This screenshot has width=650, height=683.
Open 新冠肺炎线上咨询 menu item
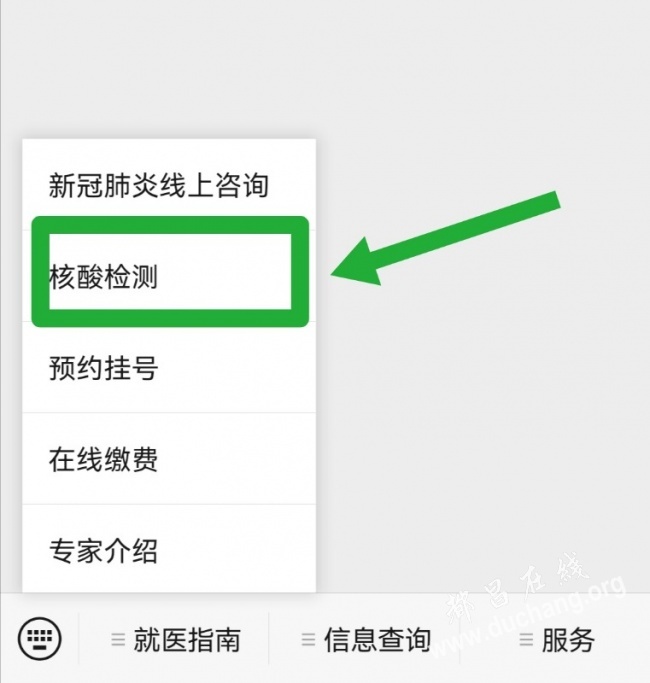160,185
